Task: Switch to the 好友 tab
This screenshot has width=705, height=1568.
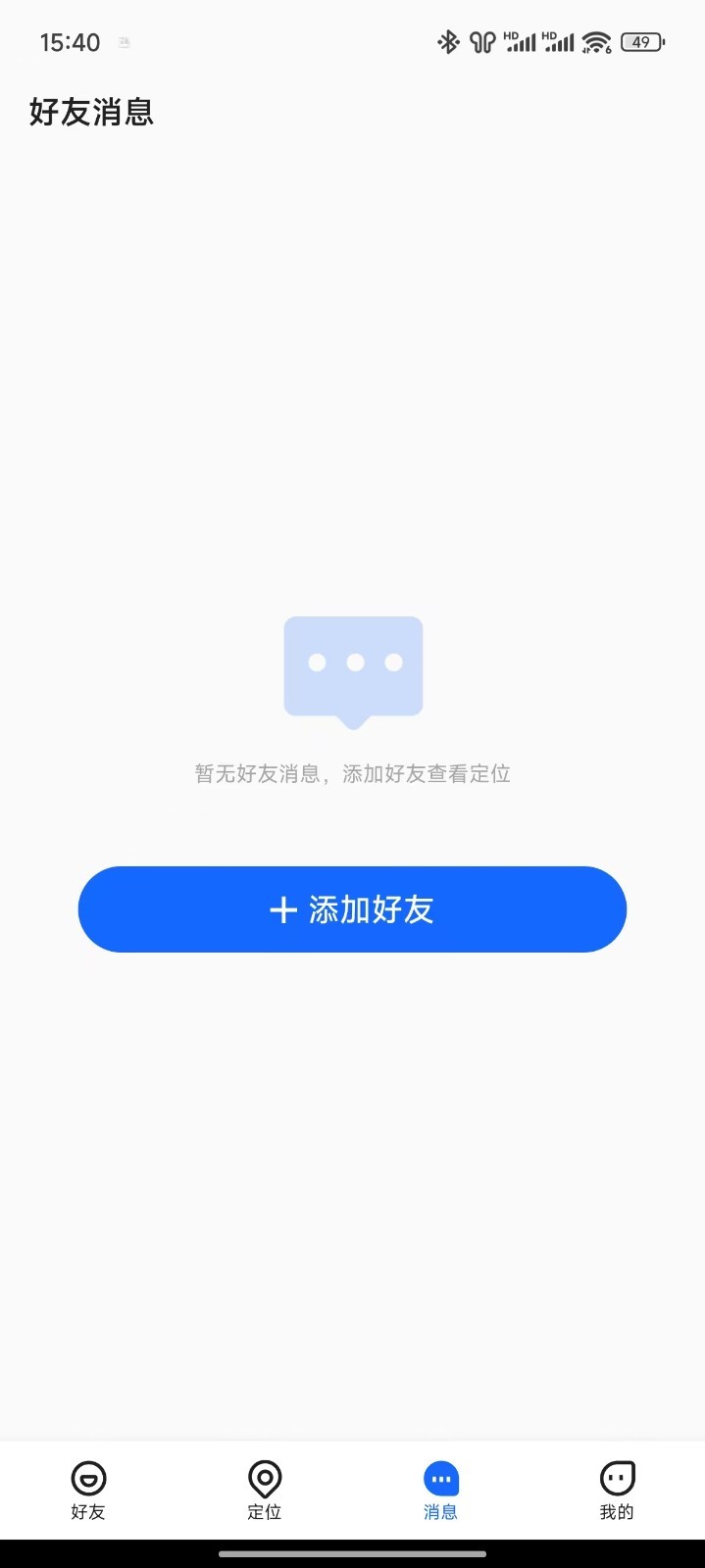Action: (88, 1490)
